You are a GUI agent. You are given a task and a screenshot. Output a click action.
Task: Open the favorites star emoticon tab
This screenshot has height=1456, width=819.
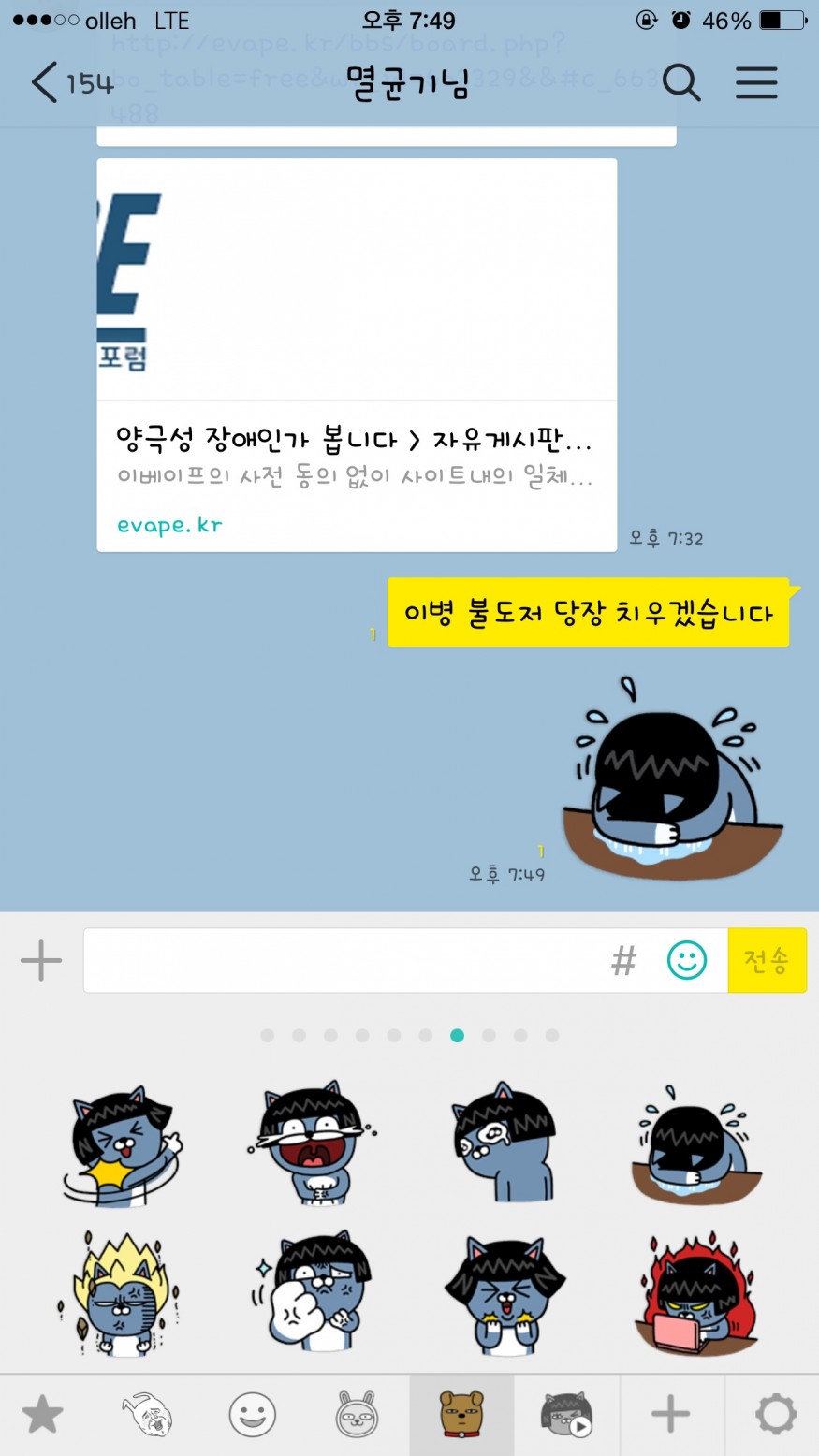coord(42,1415)
